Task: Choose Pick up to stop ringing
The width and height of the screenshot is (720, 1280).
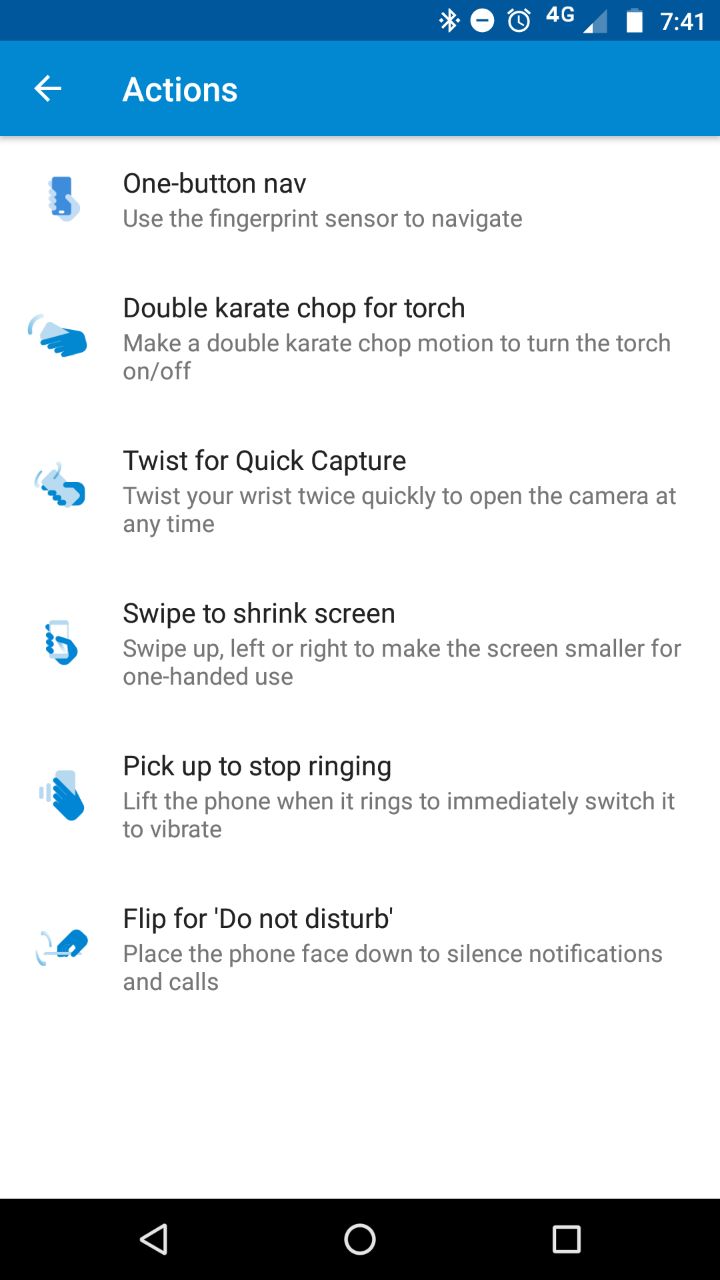Action: (x=360, y=796)
